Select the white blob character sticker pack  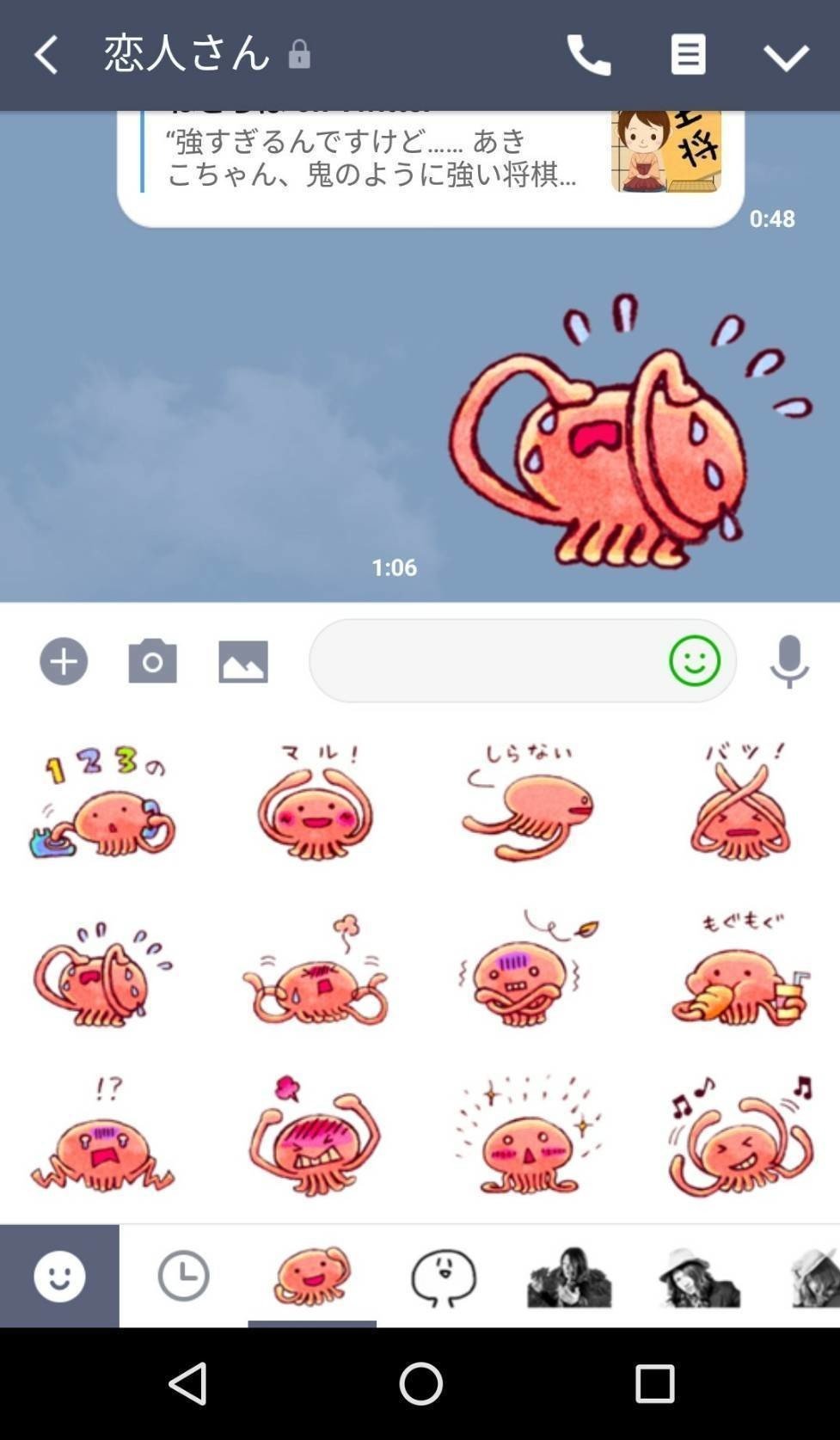click(443, 1278)
